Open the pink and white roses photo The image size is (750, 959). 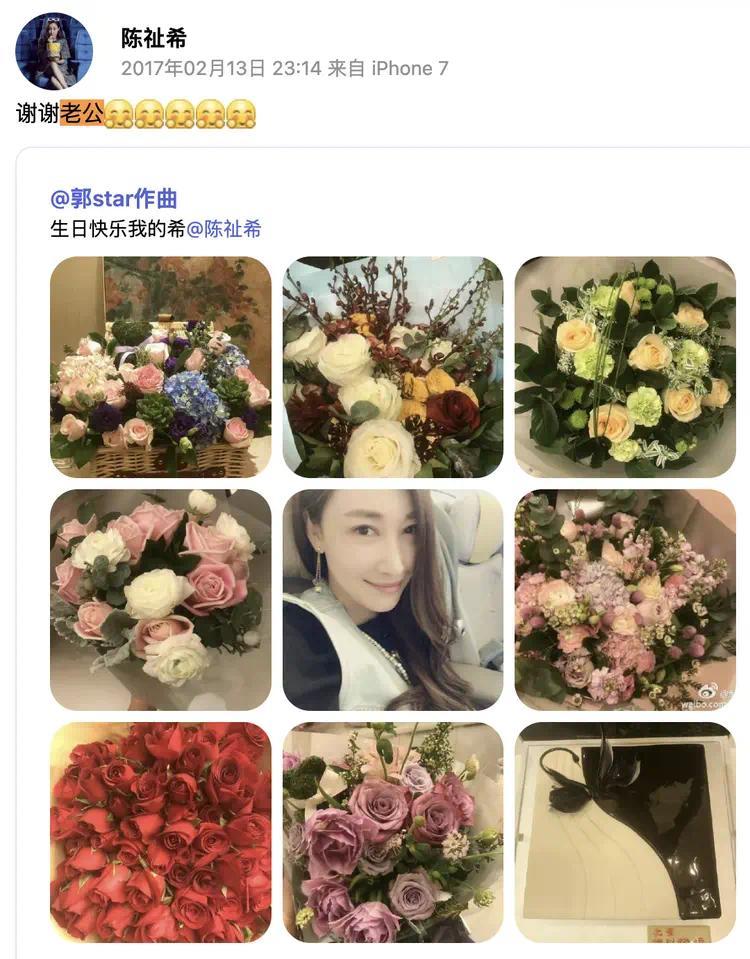pos(160,600)
